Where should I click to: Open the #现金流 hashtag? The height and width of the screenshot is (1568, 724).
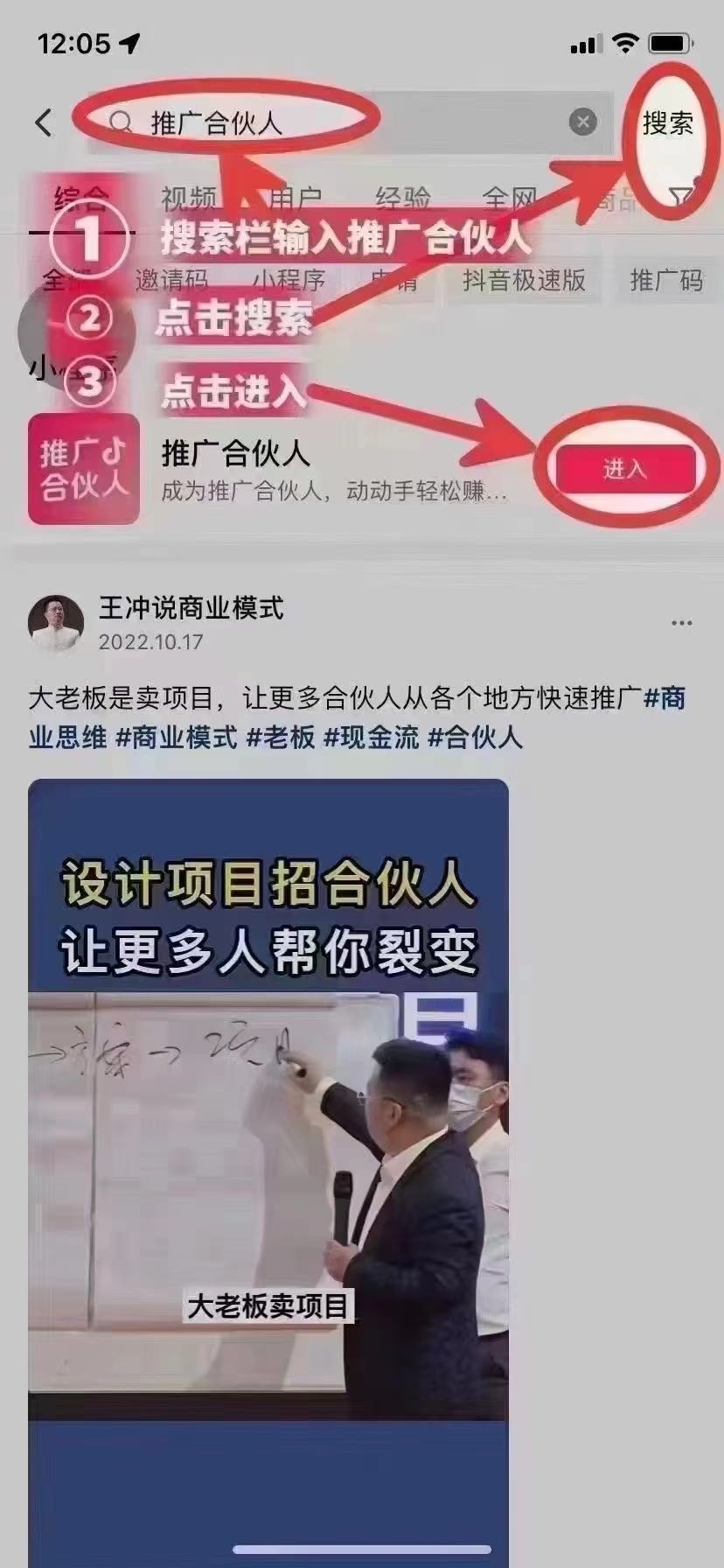pos(371,738)
